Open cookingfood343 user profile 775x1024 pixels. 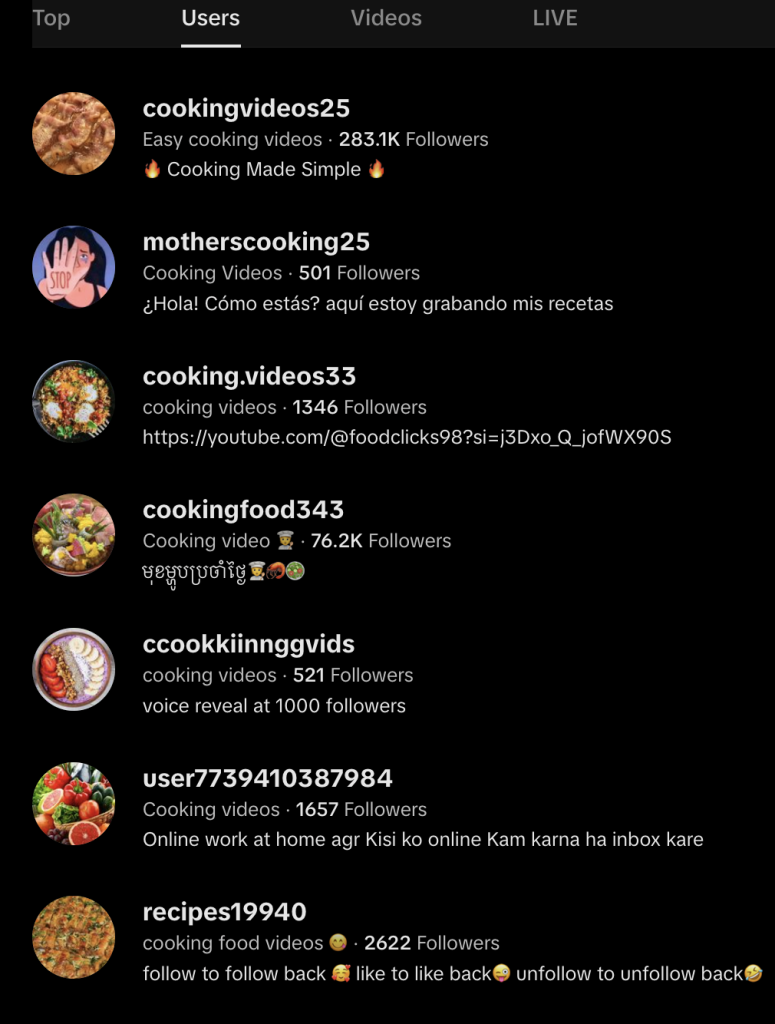click(x=243, y=510)
